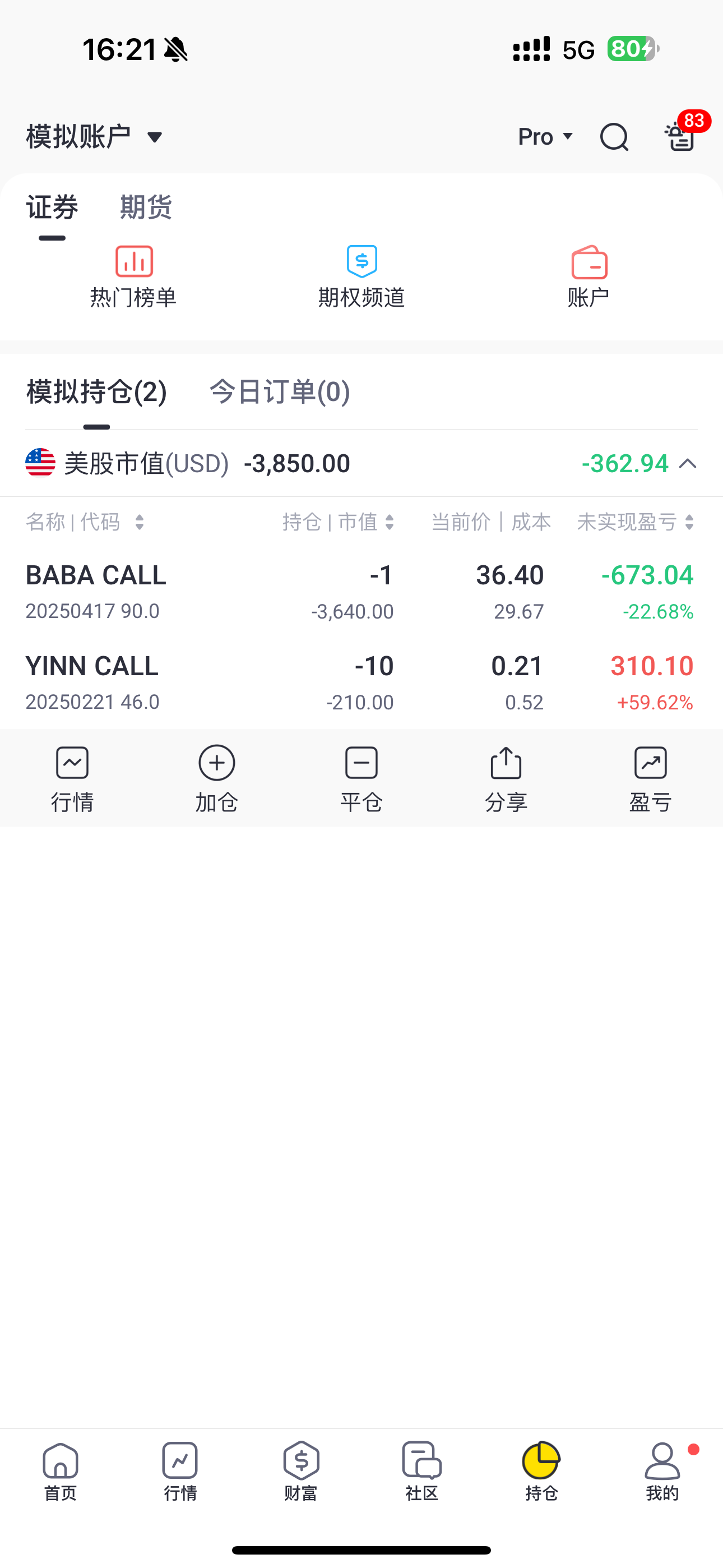Share the position via 分享
The width and height of the screenshot is (723, 1568).
tap(506, 778)
